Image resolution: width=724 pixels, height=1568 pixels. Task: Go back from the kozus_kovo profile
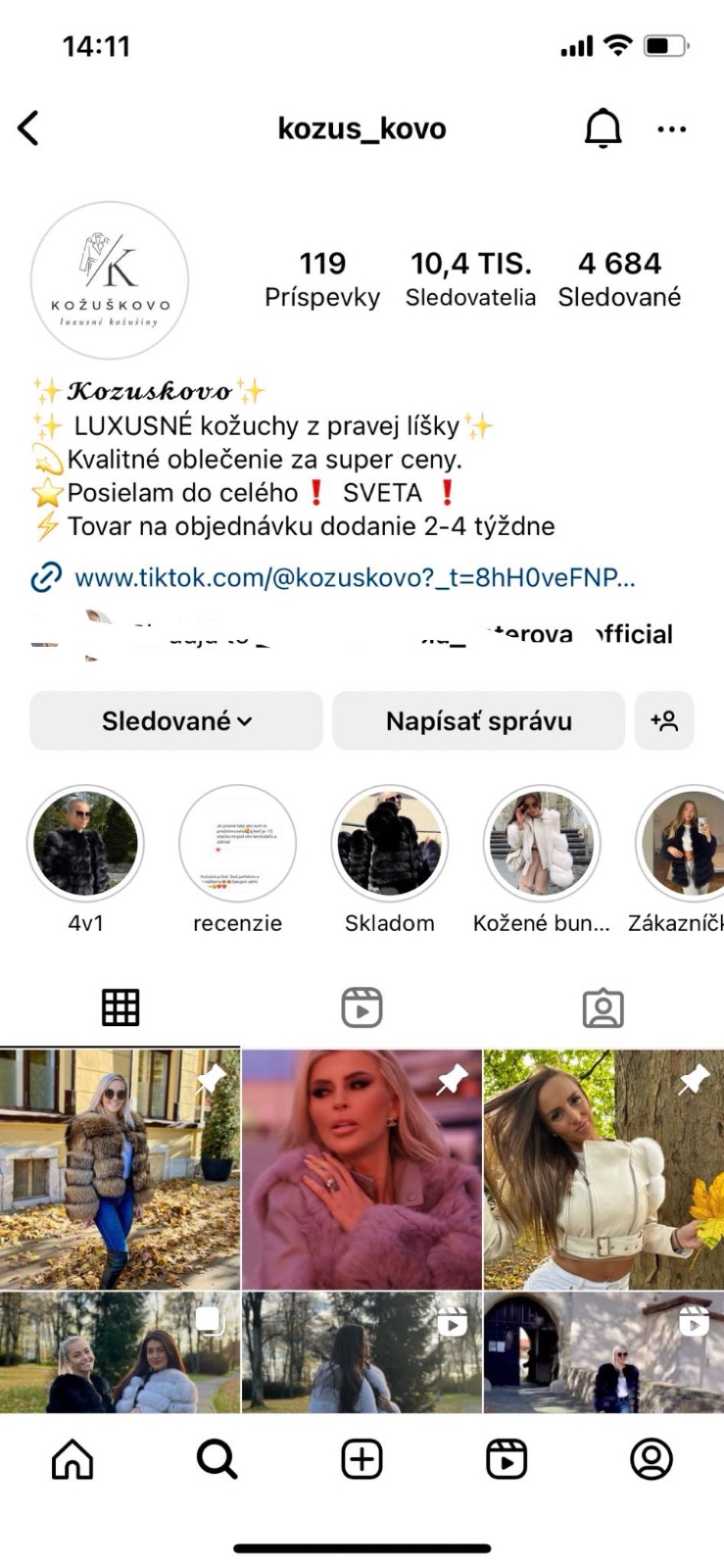click(x=29, y=128)
